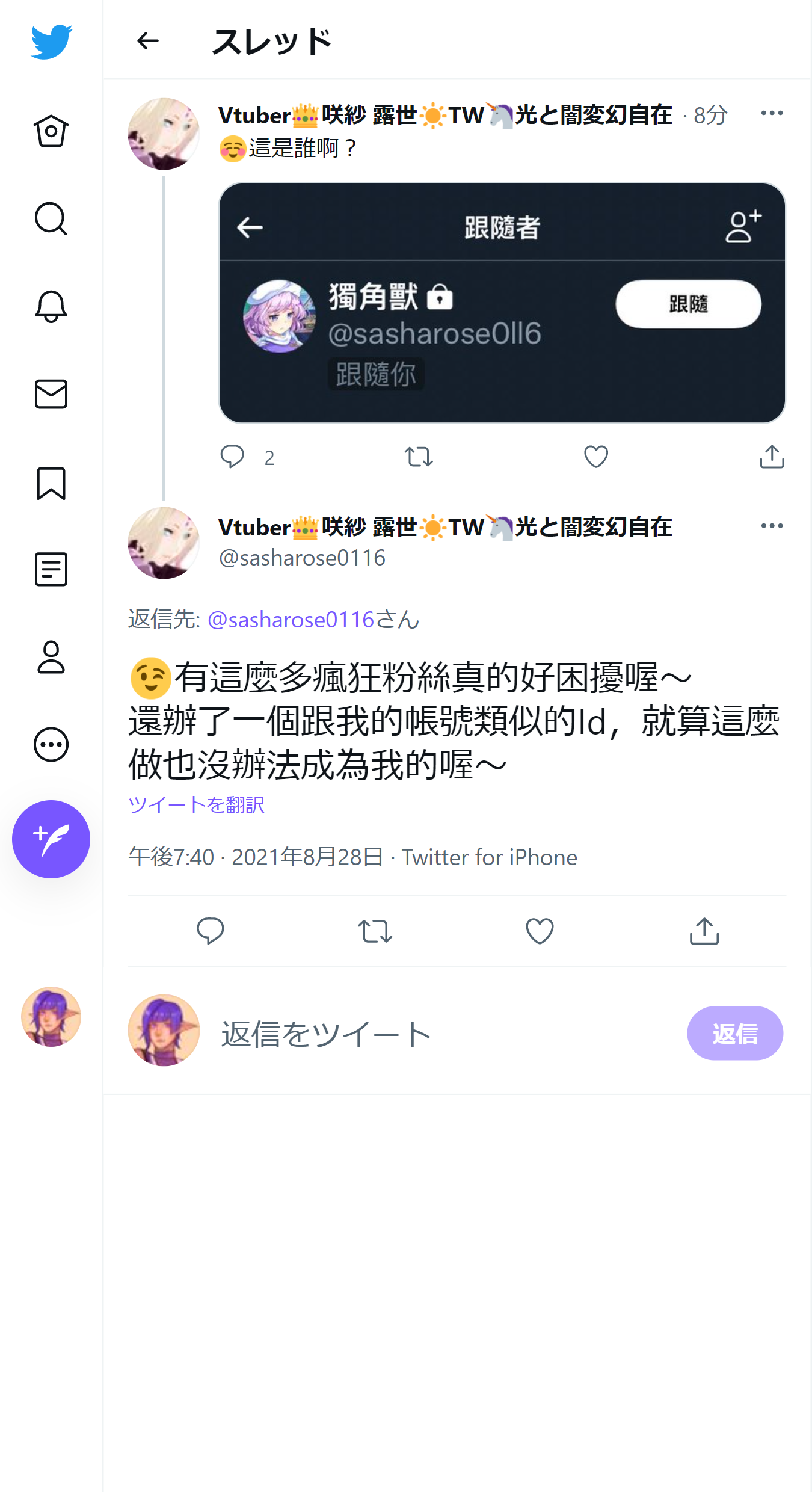Open more options for the first tweet
The width and height of the screenshot is (812, 1492).
click(772, 113)
